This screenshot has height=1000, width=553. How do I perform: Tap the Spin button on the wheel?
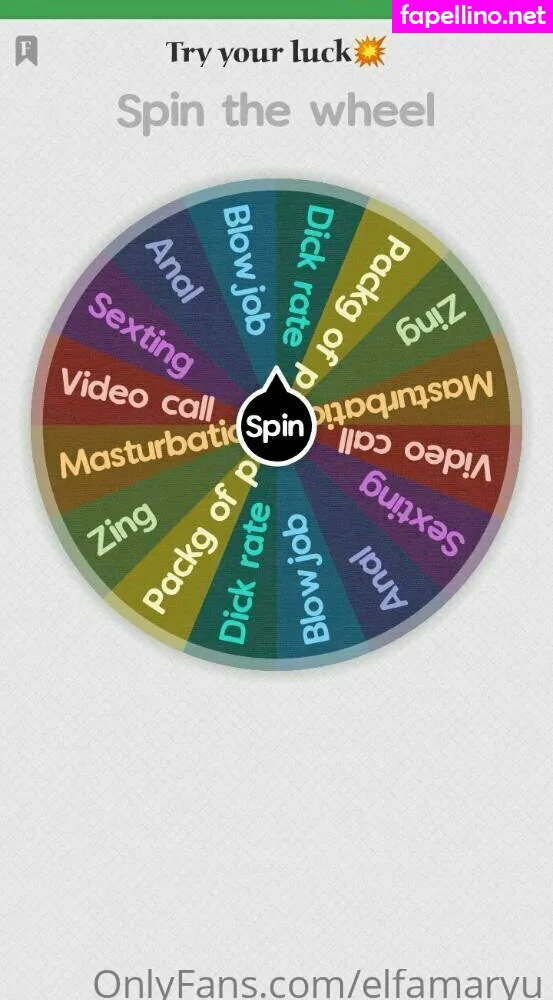pyautogui.click(x=276, y=424)
